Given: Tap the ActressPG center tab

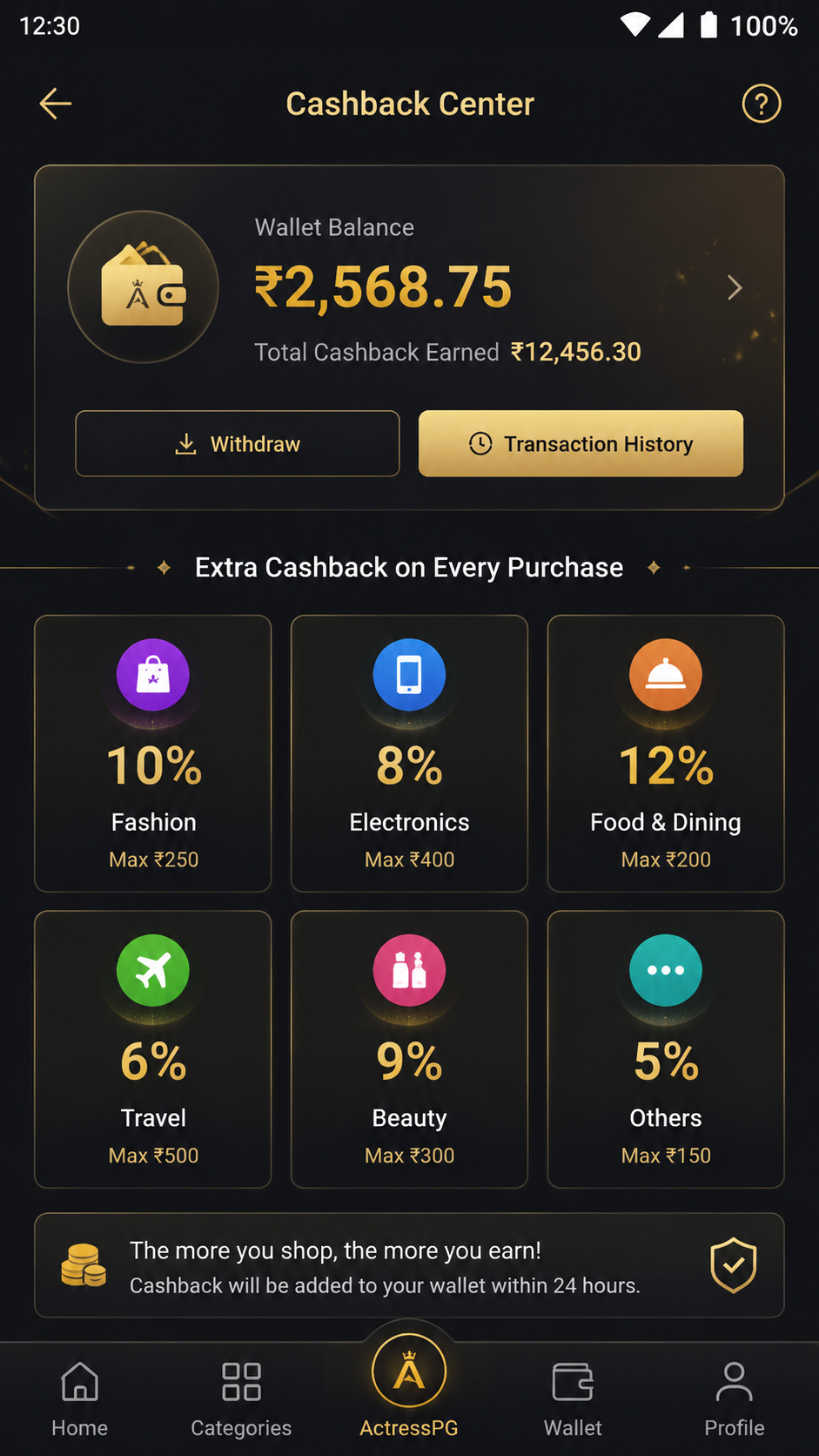Looking at the screenshot, I should pos(409,1385).
